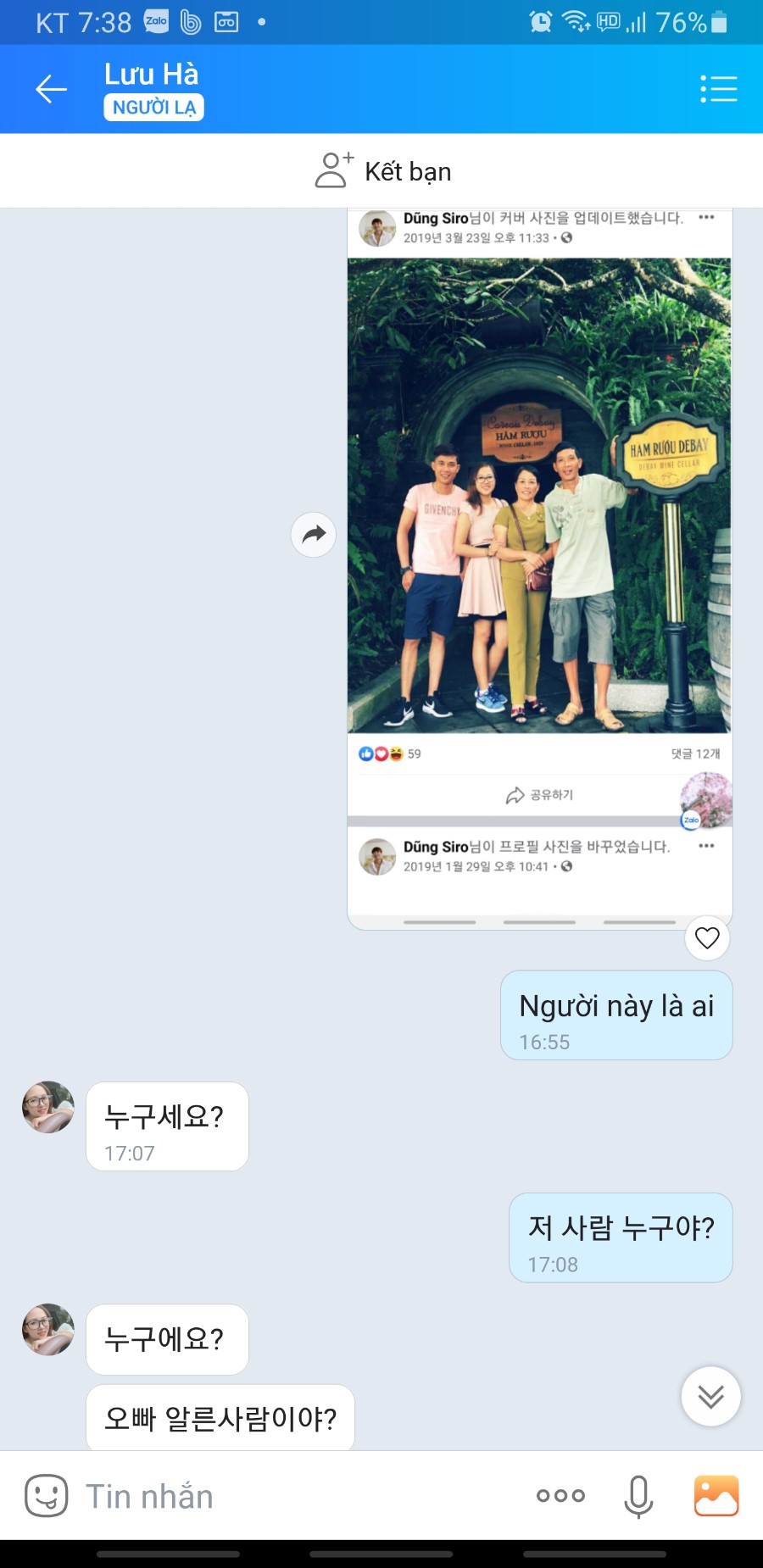Screen dimensions: 763x1568
Task: Tap Kết bạn to add friend
Action: (382, 171)
